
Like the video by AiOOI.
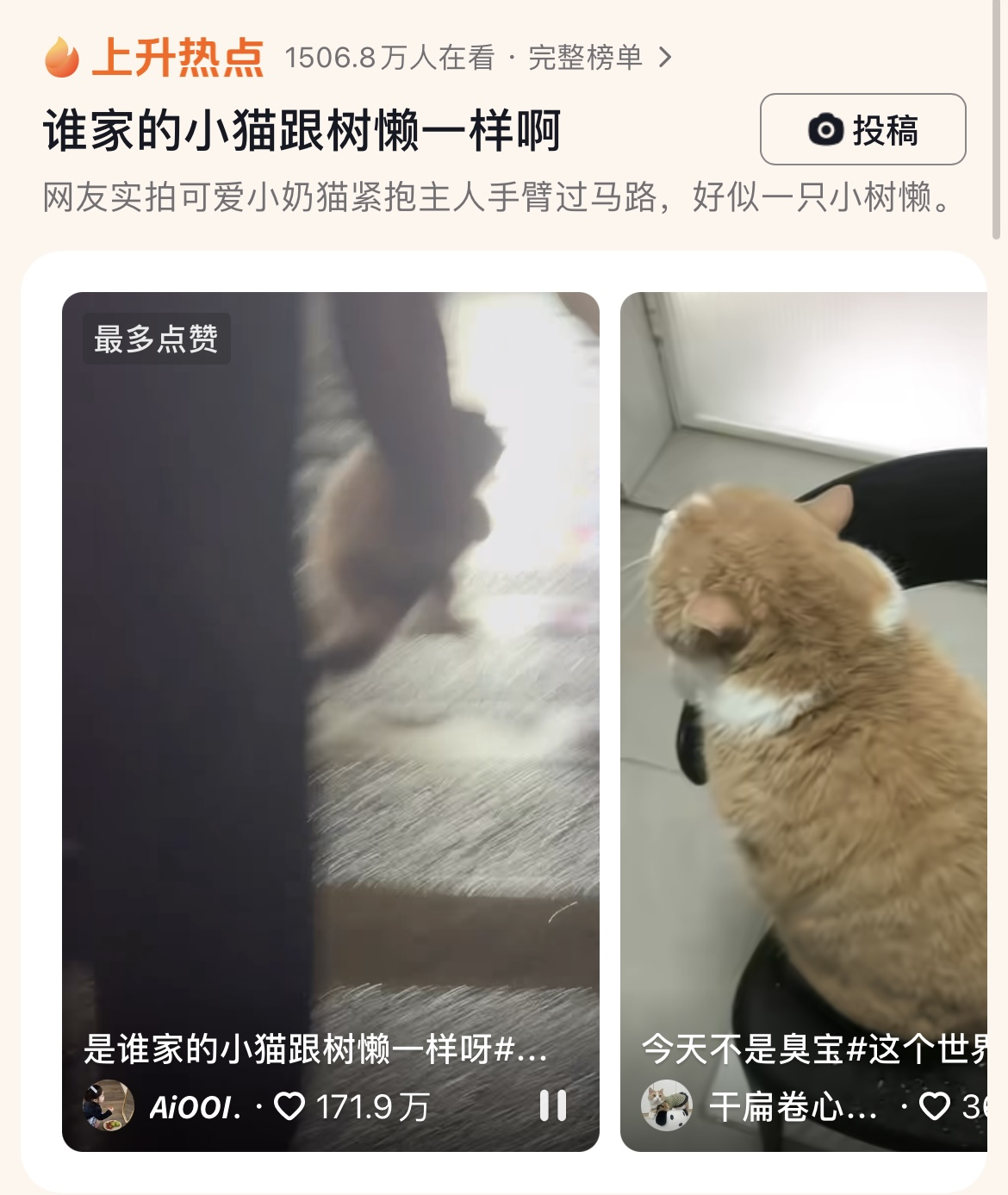coord(289,1106)
